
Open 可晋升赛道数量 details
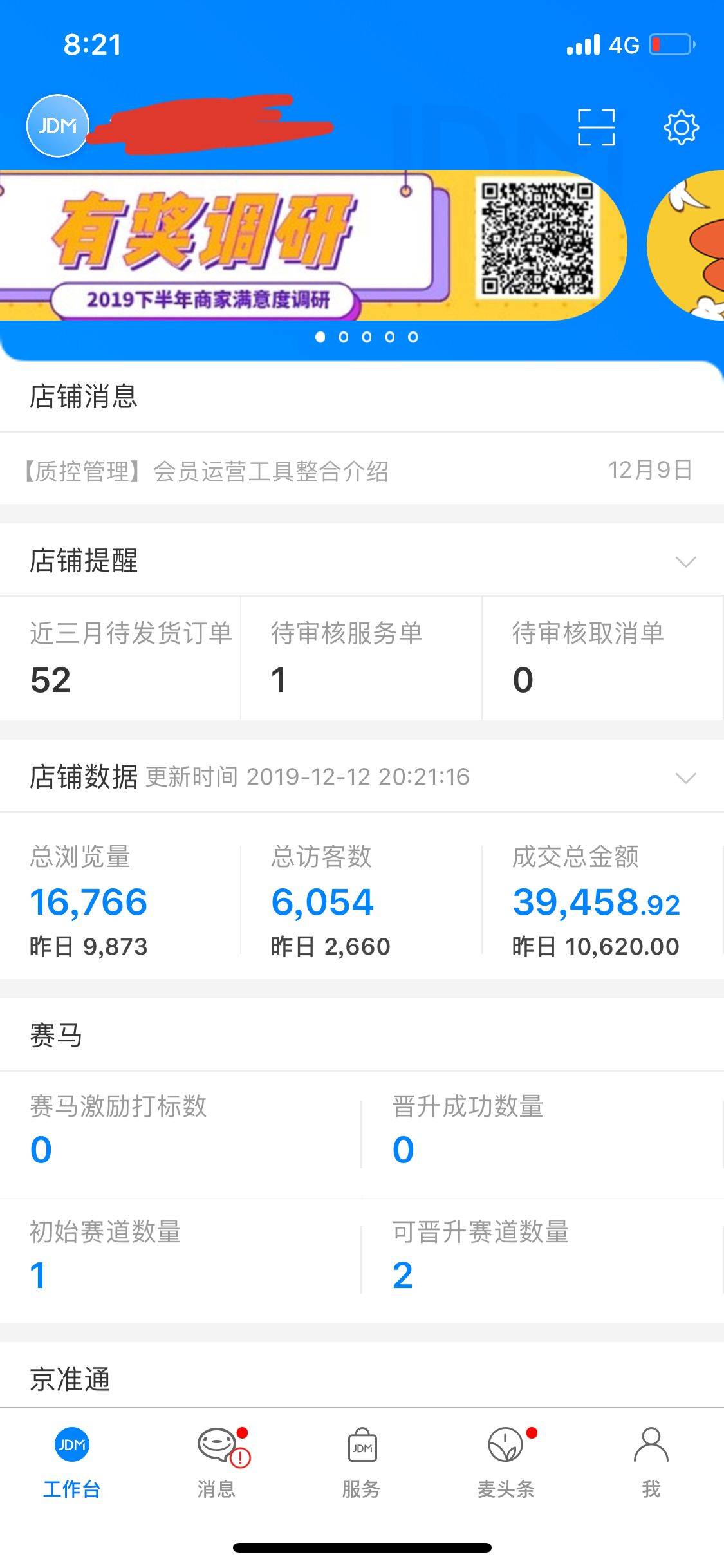click(x=541, y=1255)
